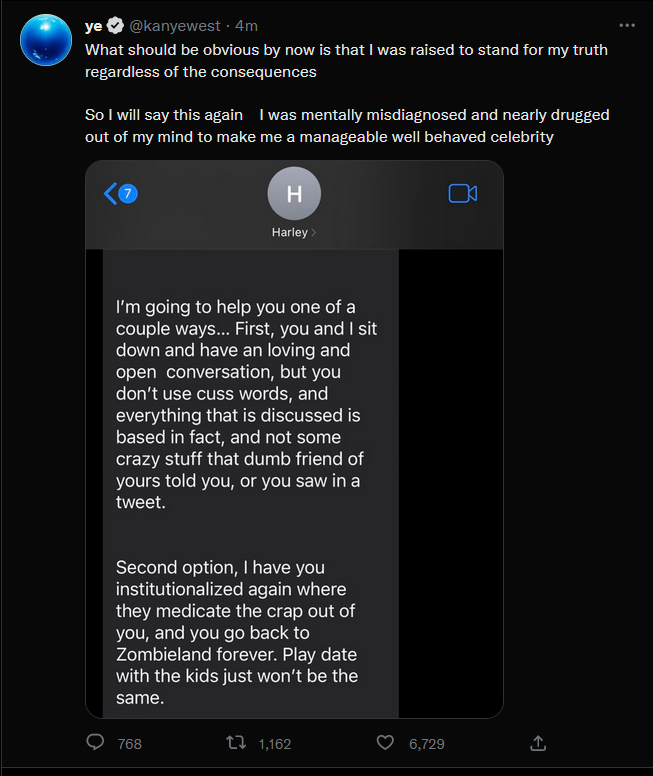Reply to ye's tweet
Image resolution: width=653 pixels, height=776 pixels.
point(97,743)
